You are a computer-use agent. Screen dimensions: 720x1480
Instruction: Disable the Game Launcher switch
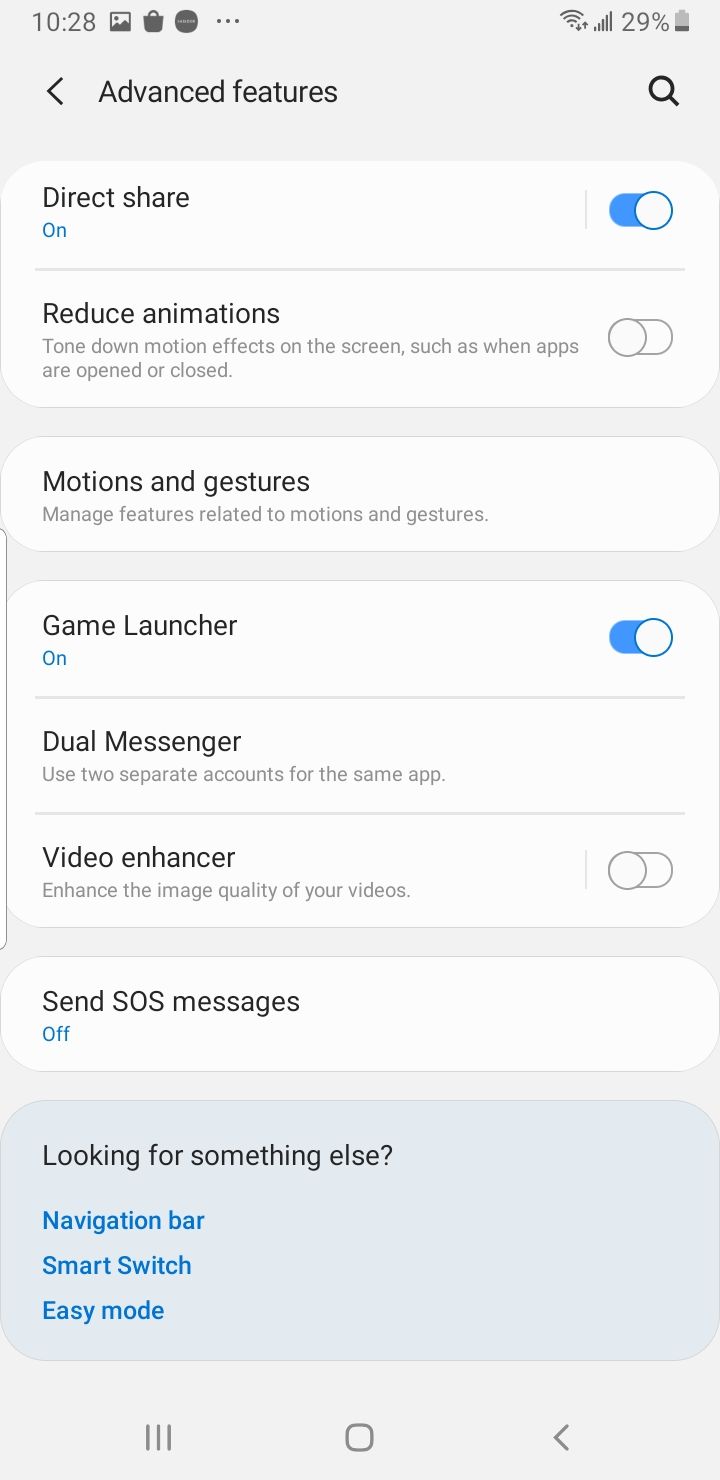641,637
